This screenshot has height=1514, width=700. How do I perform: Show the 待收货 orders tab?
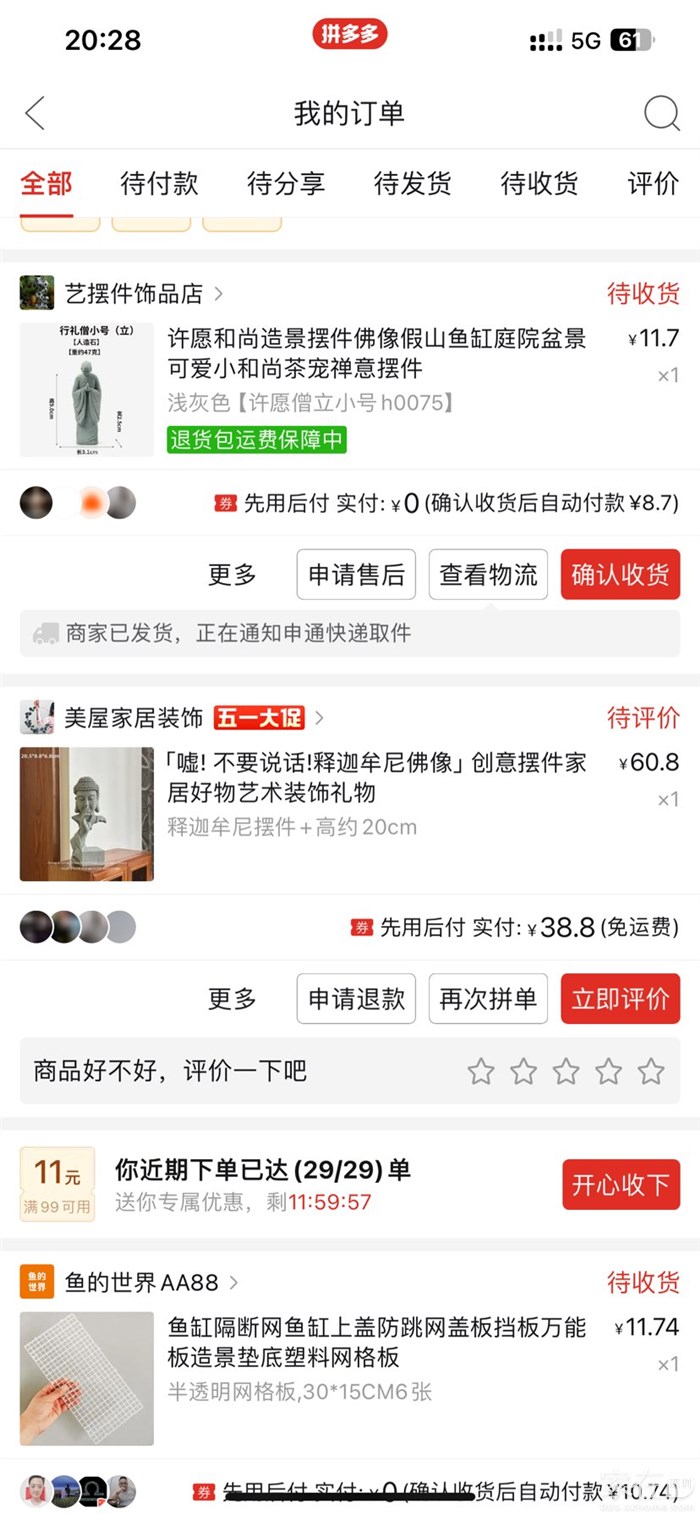pos(539,183)
